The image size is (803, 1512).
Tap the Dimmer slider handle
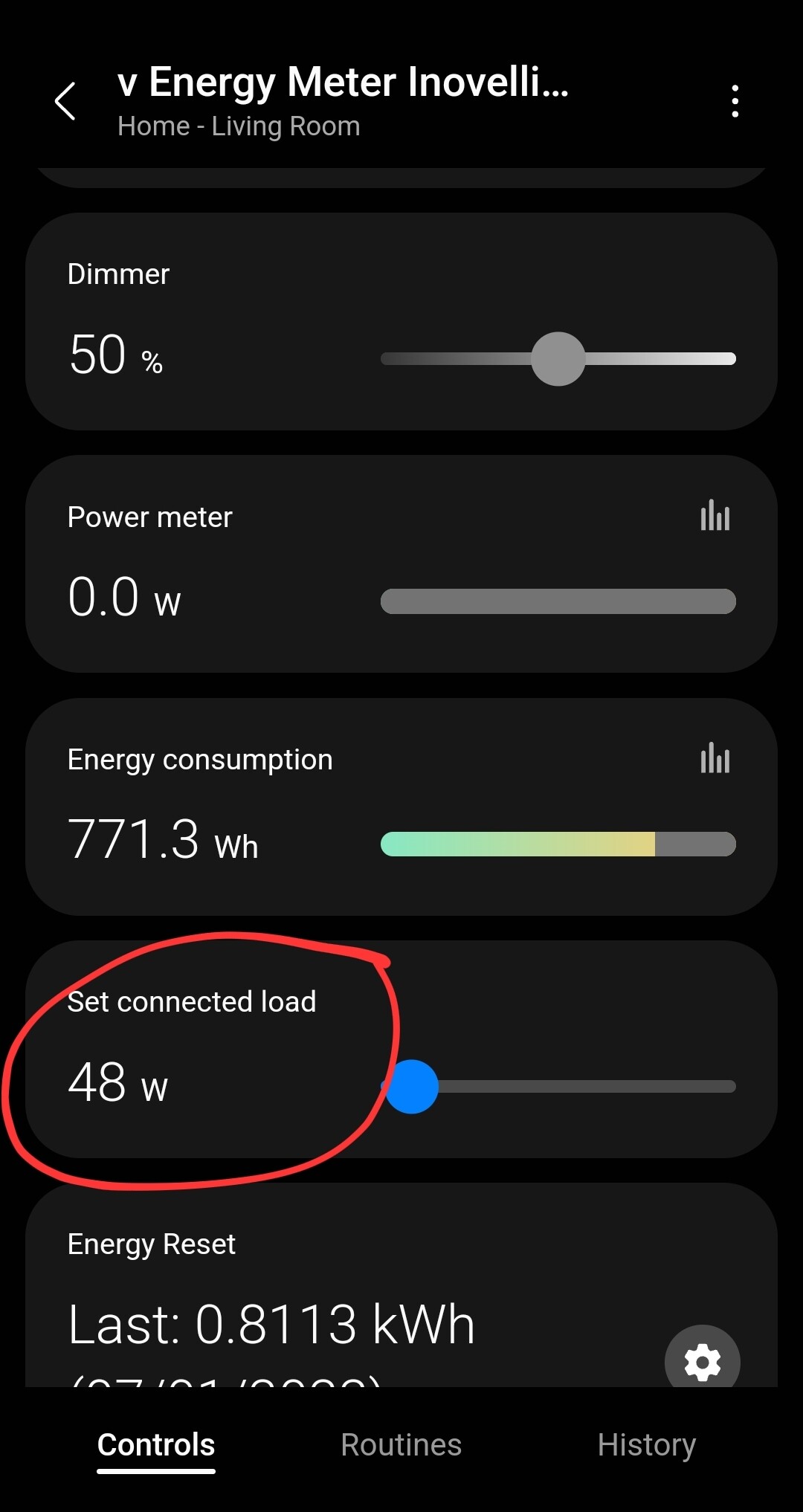(x=558, y=359)
